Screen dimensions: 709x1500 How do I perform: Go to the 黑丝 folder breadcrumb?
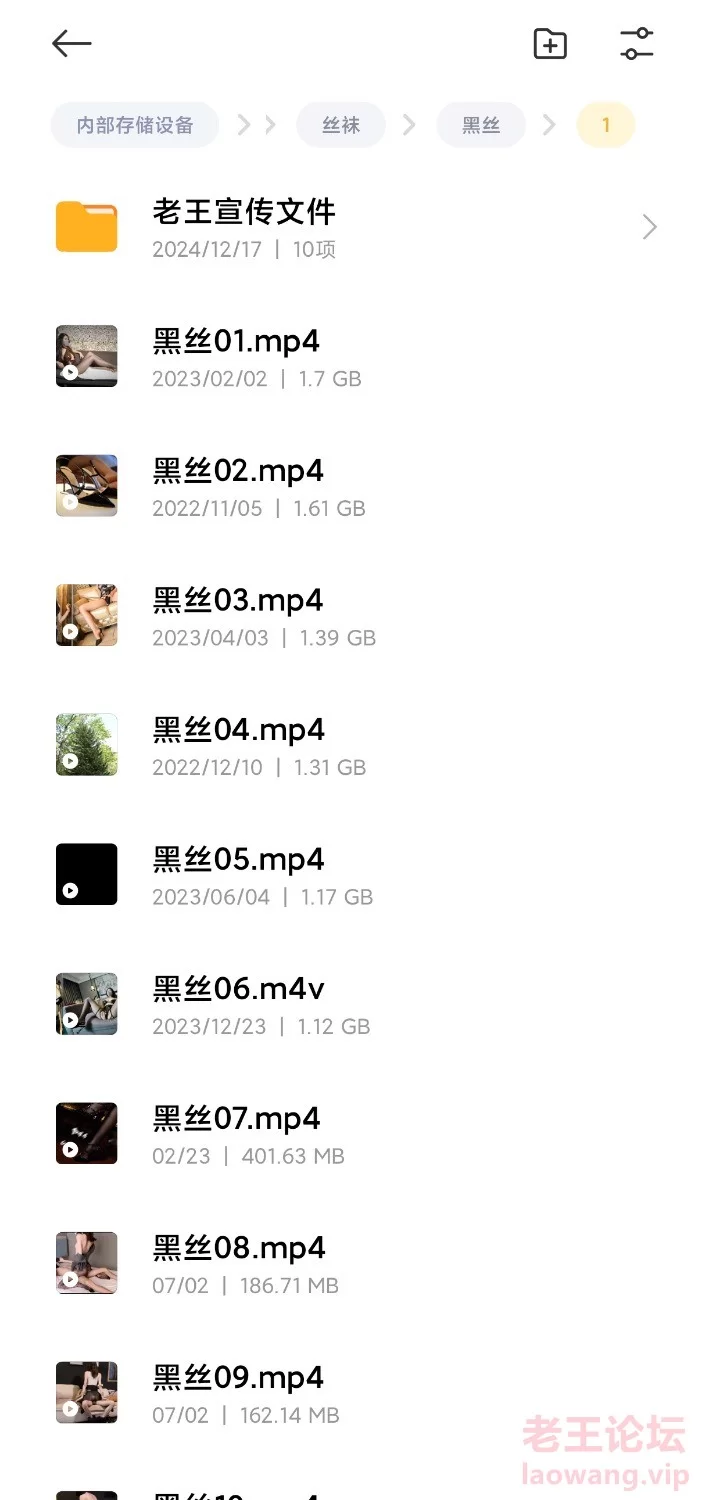(x=481, y=126)
